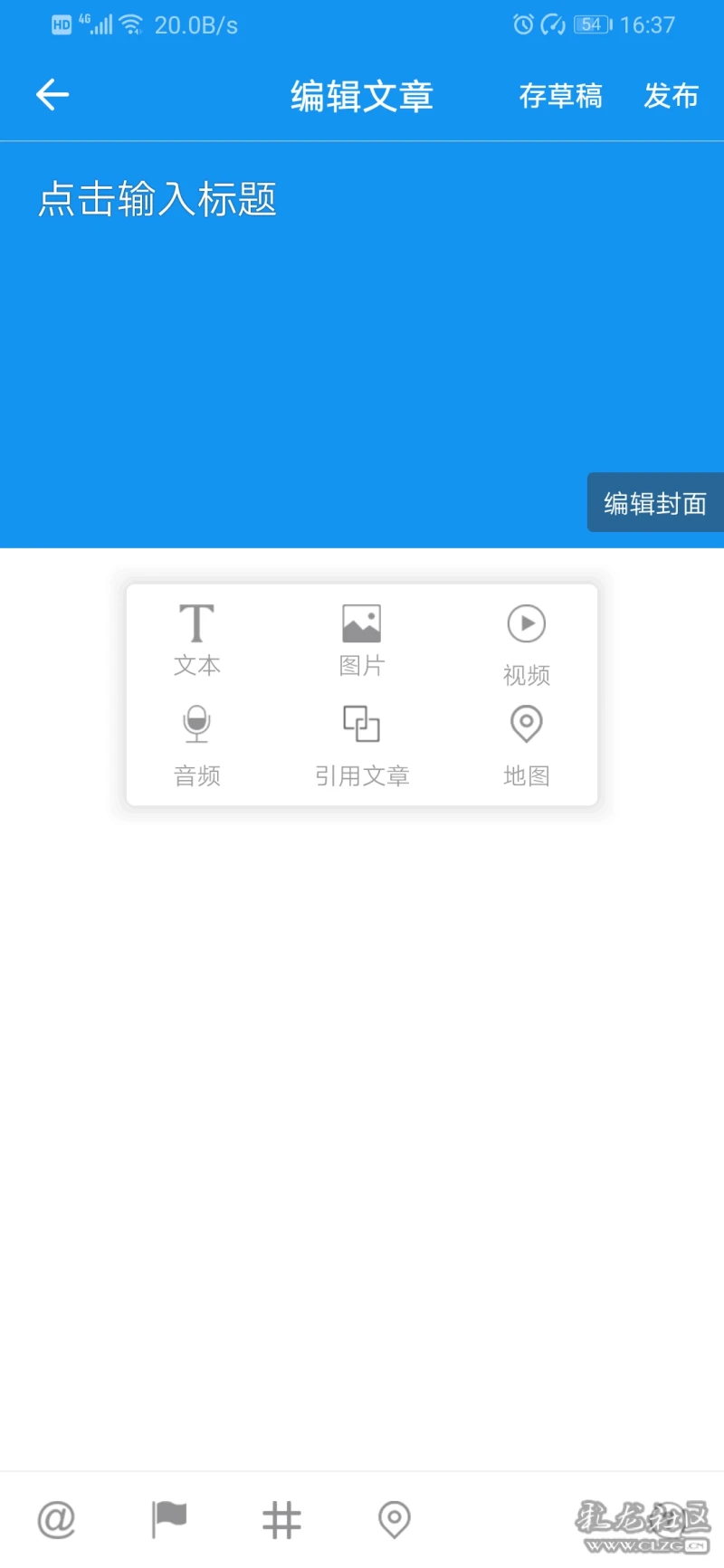Insert a text block with 文本

click(x=196, y=640)
